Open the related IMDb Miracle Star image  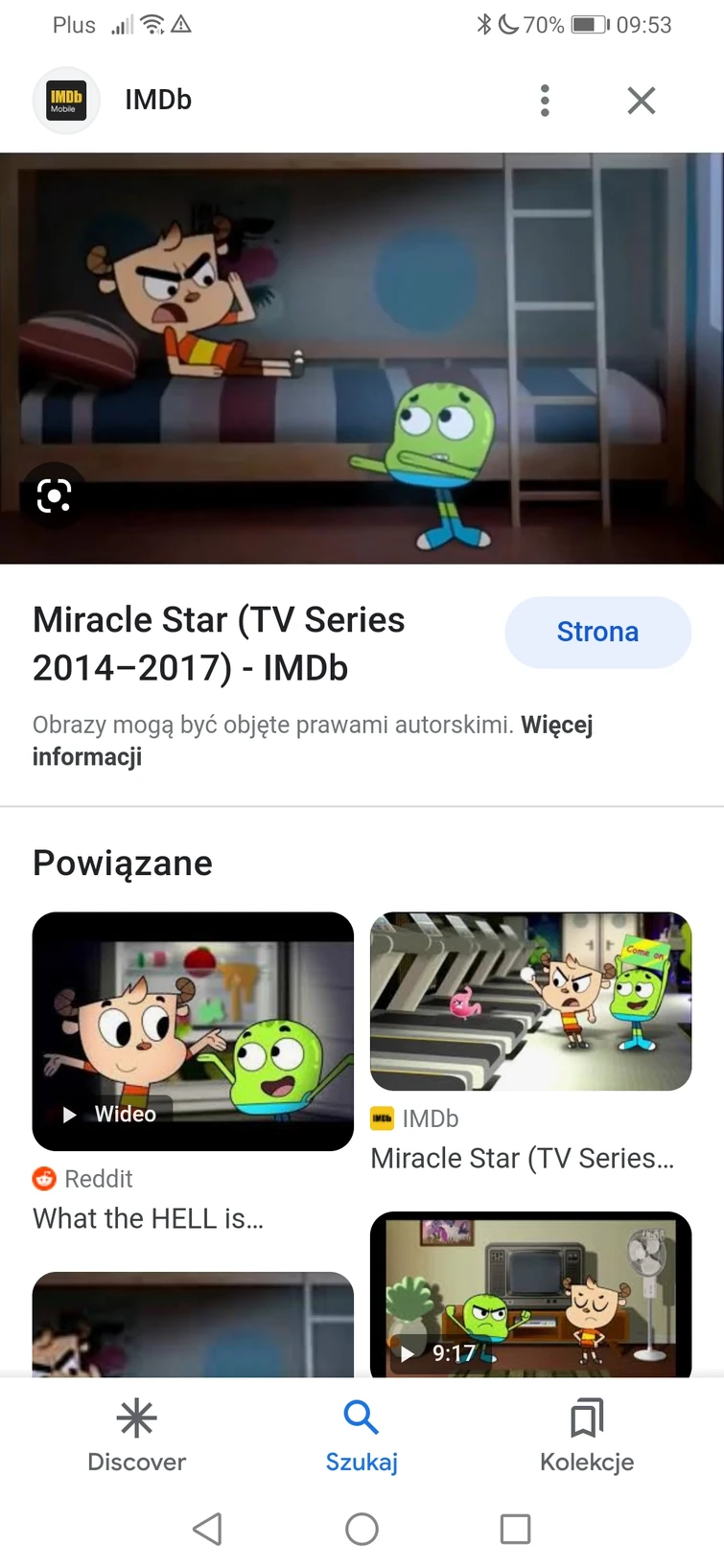(x=530, y=1002)
